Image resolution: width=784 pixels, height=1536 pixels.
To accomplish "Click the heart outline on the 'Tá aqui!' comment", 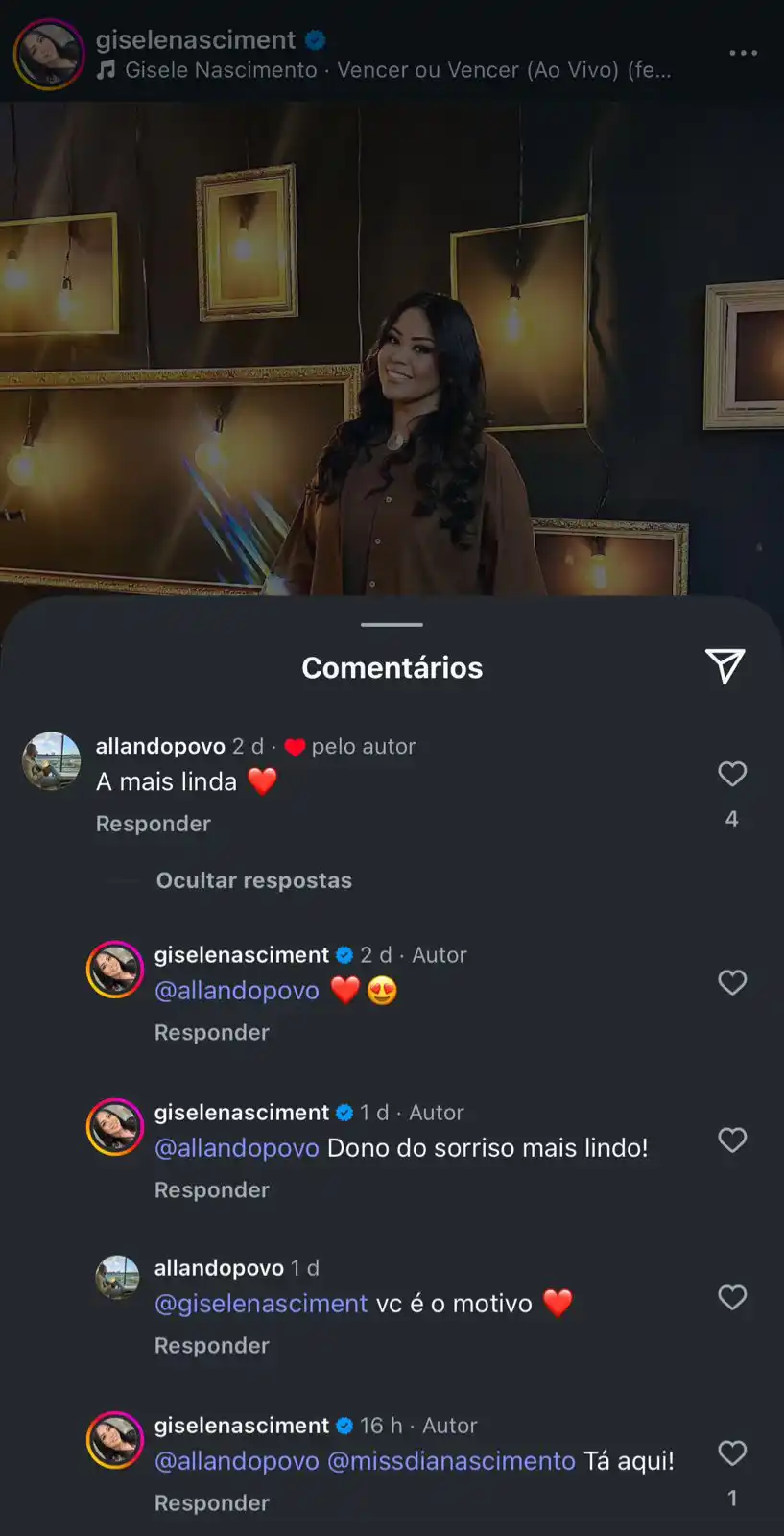I will click(x=731, y=1452).
